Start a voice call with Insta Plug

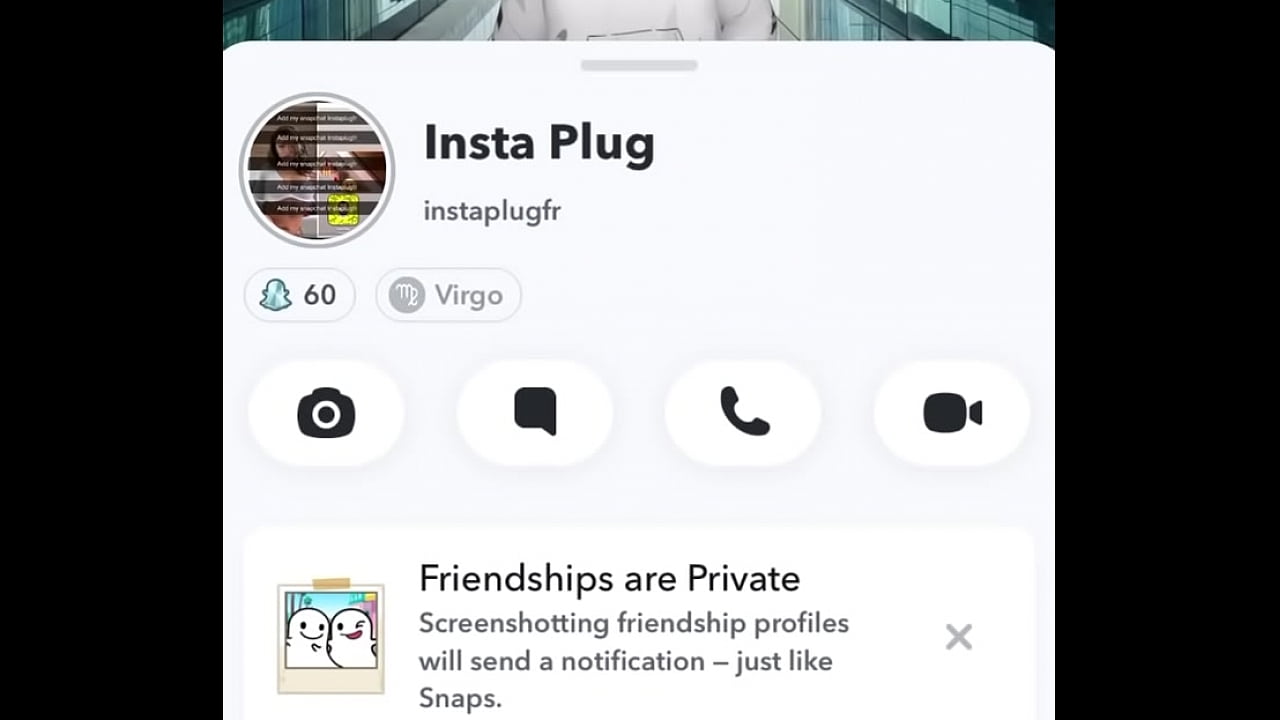[744, 413]
